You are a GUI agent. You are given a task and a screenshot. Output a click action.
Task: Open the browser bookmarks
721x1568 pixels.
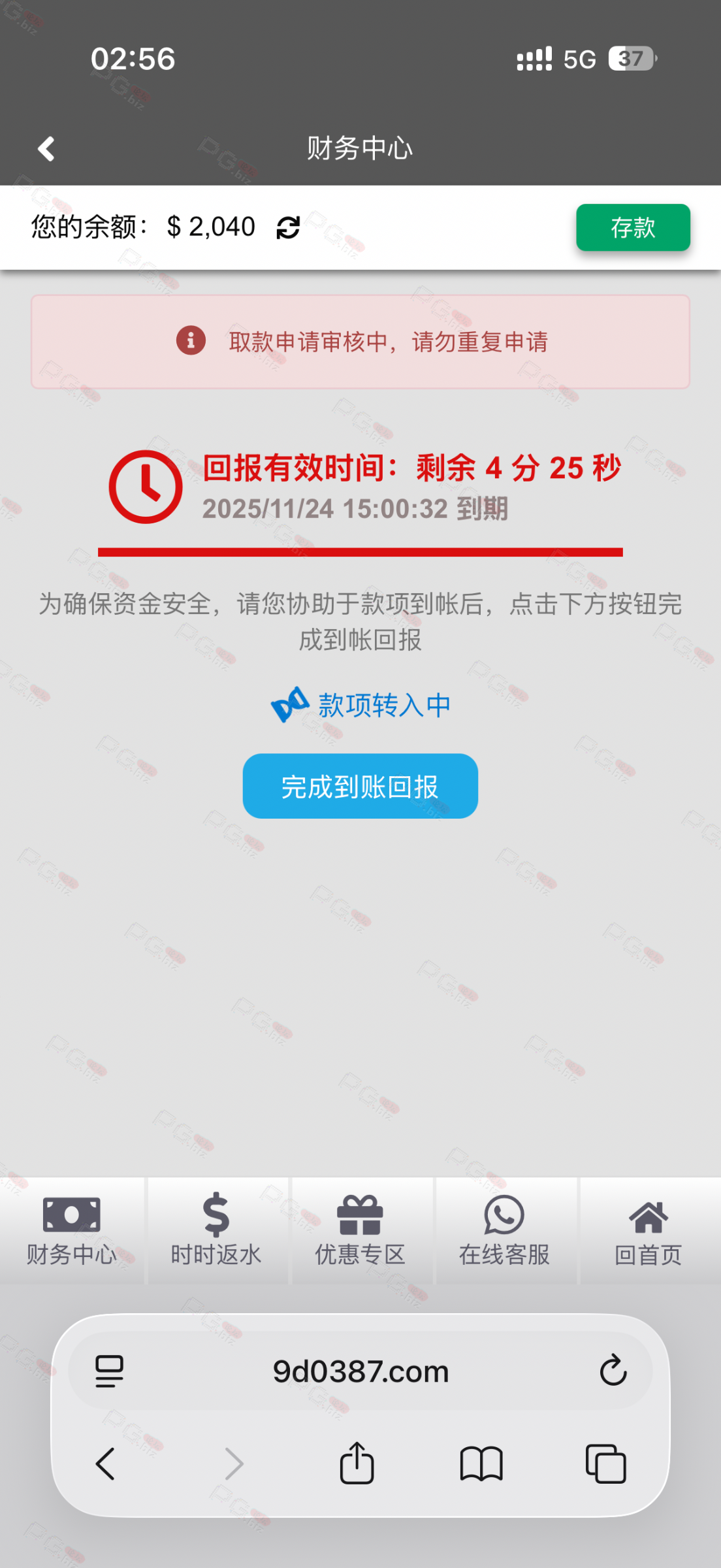[481, 1463]
